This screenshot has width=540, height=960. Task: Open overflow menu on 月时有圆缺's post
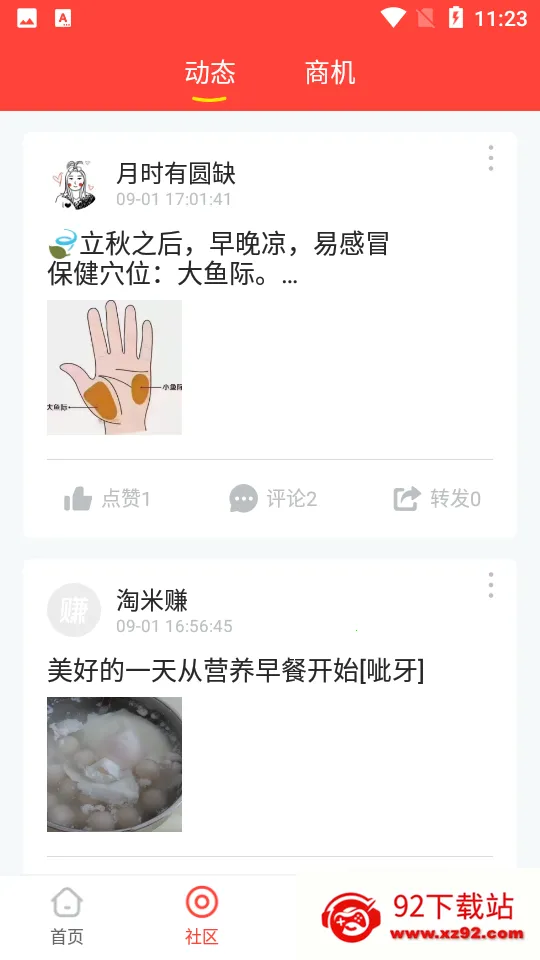point(490,158)
